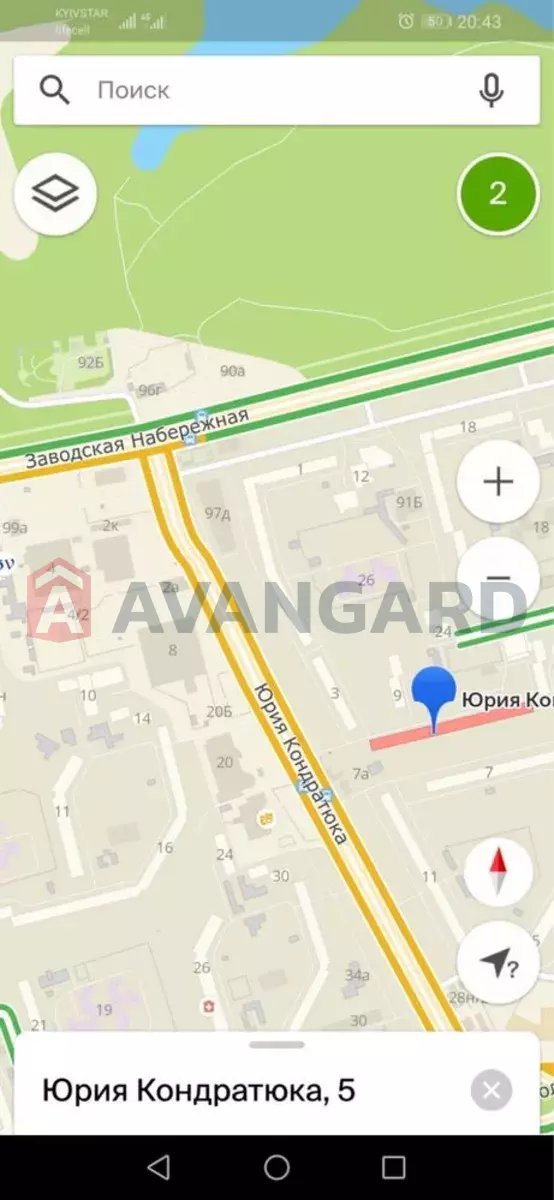Image resolution: width=554 pixels, height=1200 pixels.
Task: Reset map orientation with the compass
Action: coord(498,873)
